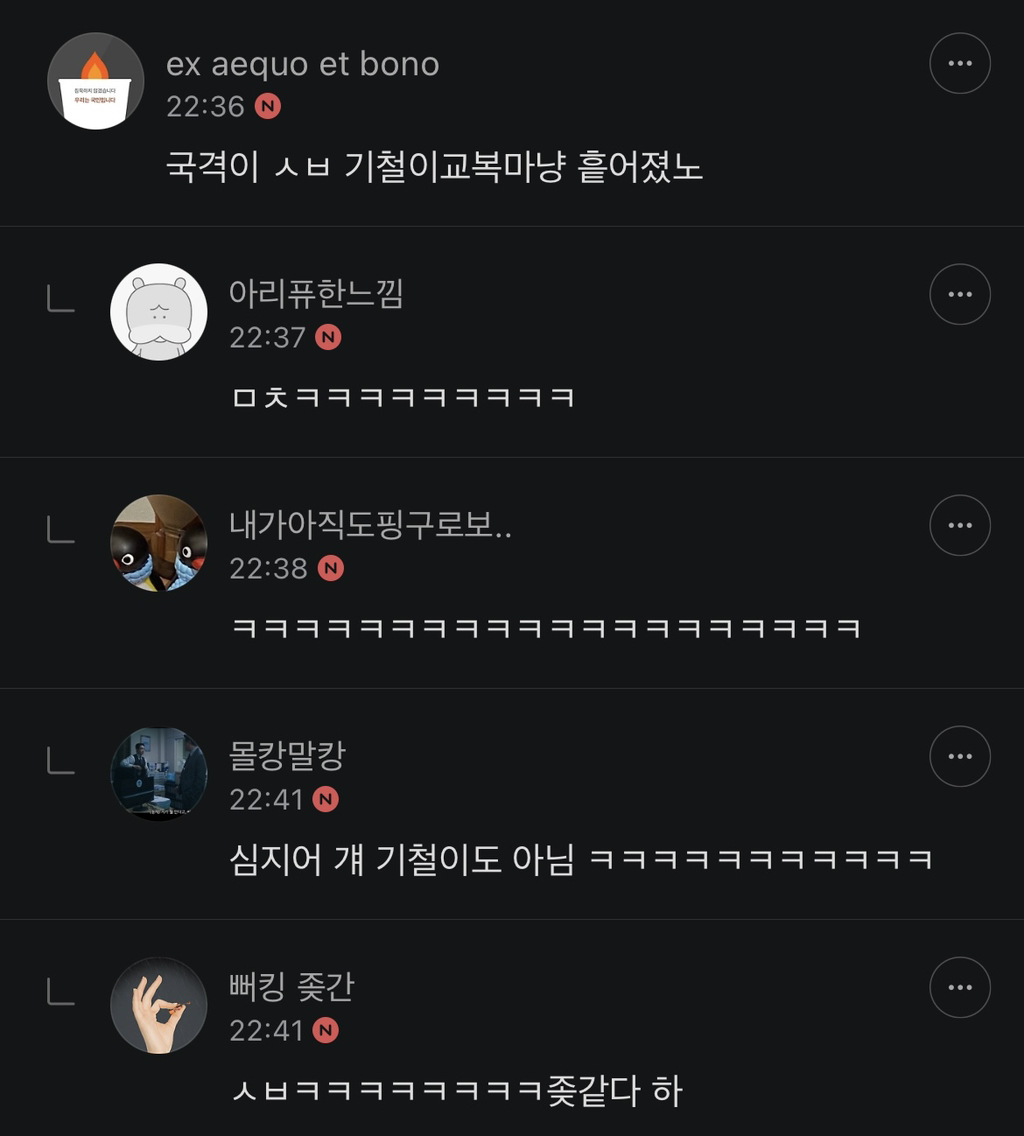Viewport: 1024px width, 1136px height.
Task: Open more options for 뻐킹 좆간's reply
Action: (959, 987)
